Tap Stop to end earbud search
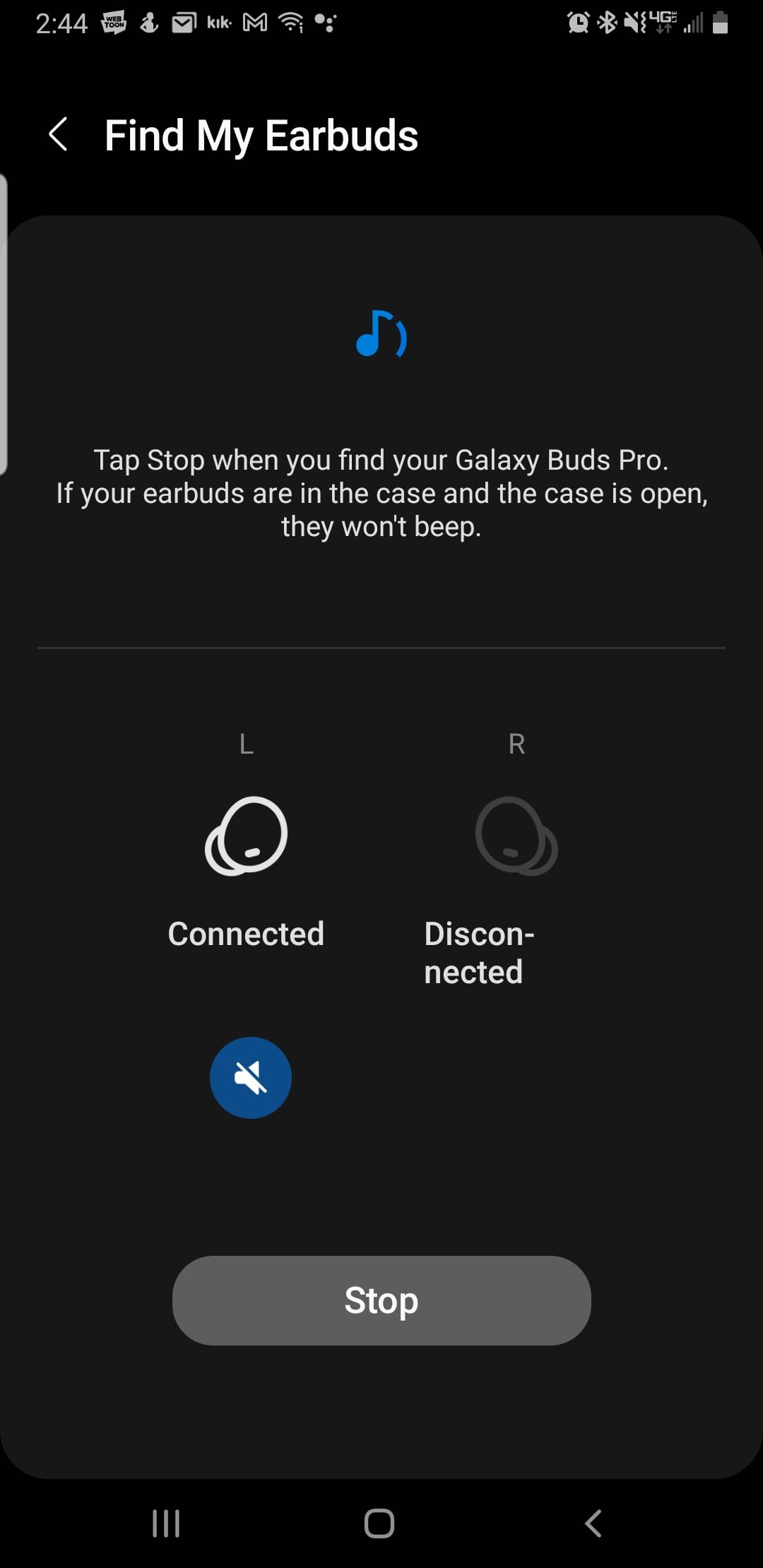Viewport: 763px width, 1568px height. pos(381,1300)
